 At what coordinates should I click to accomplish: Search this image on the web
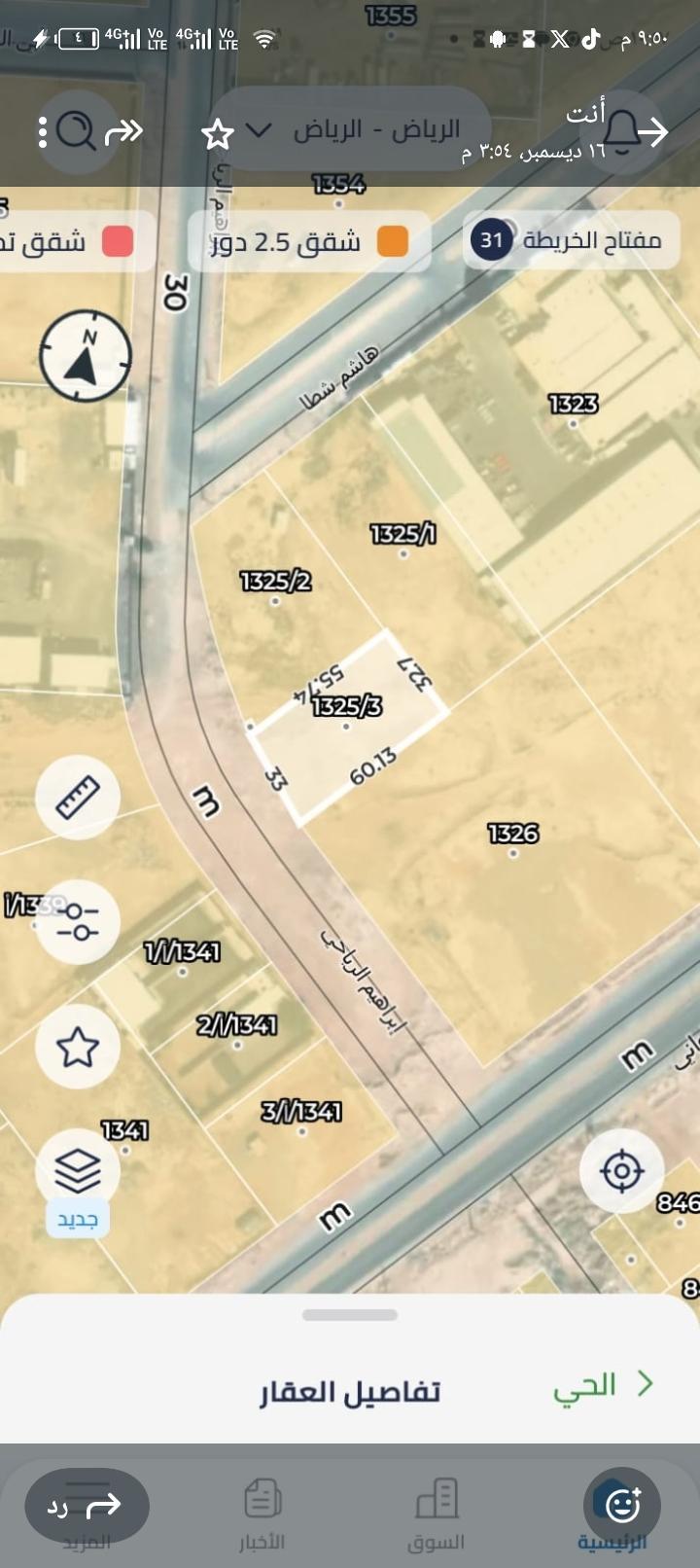pos(76,131)
